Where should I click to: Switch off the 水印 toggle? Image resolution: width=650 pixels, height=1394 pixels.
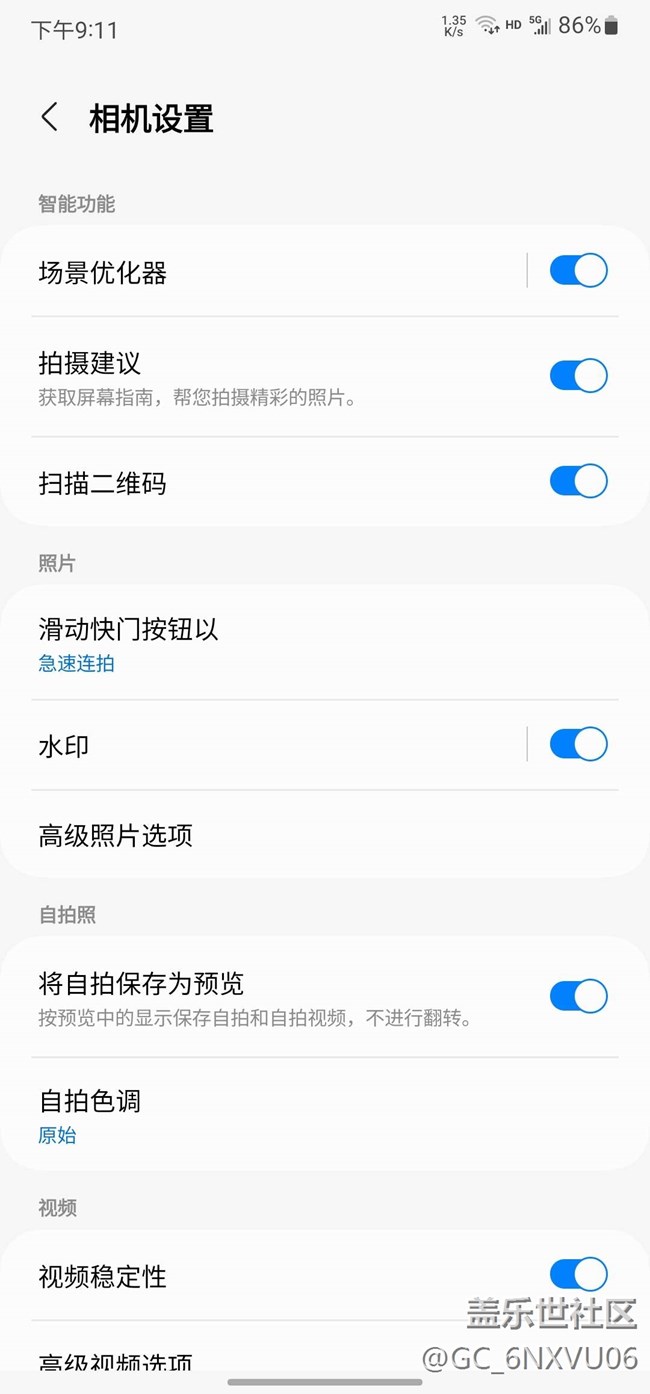[579, 745]
